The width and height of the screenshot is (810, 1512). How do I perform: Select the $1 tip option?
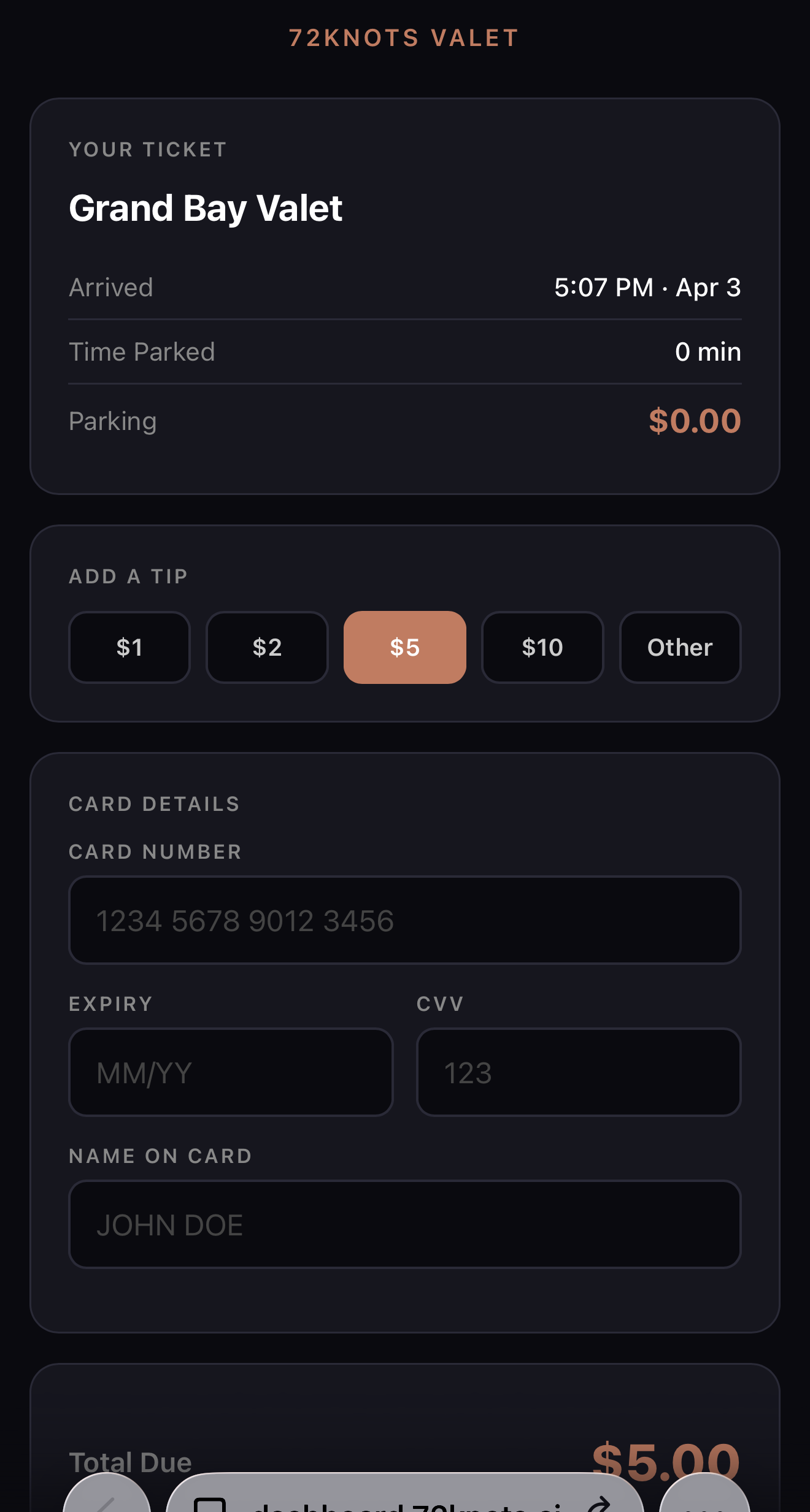(129, 647)
